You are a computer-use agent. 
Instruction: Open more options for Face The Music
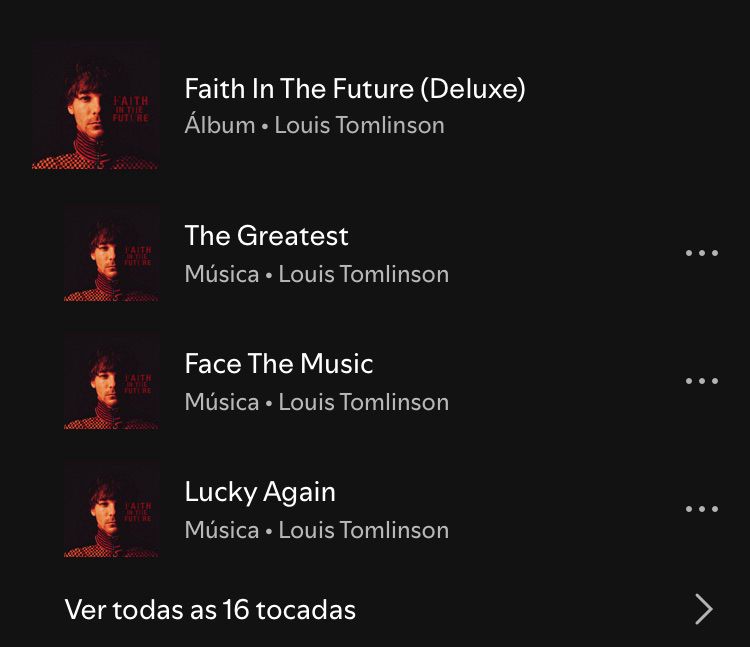[x=701, y=381]
